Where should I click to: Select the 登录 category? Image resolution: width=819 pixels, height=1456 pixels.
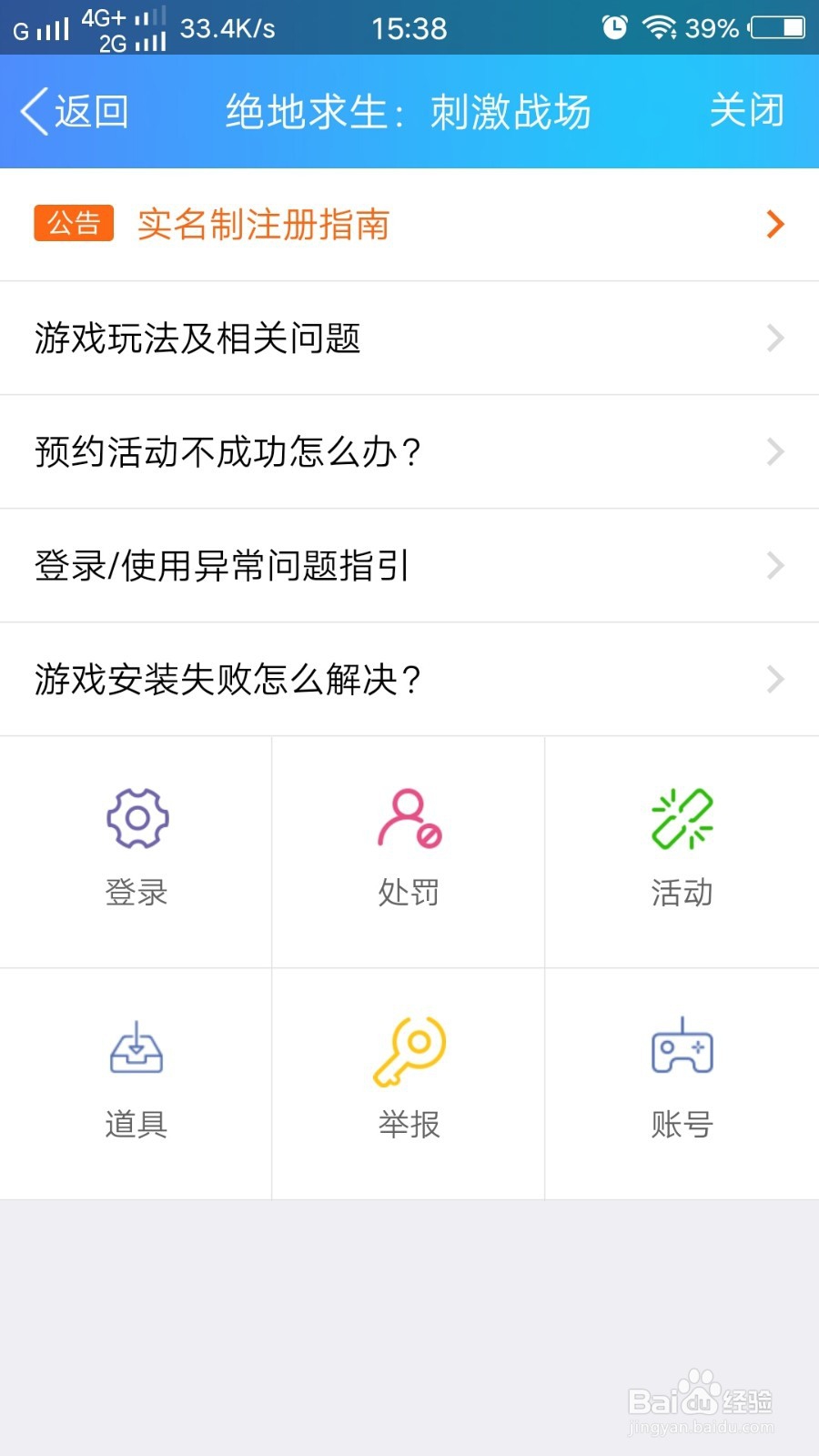[136, 853]
